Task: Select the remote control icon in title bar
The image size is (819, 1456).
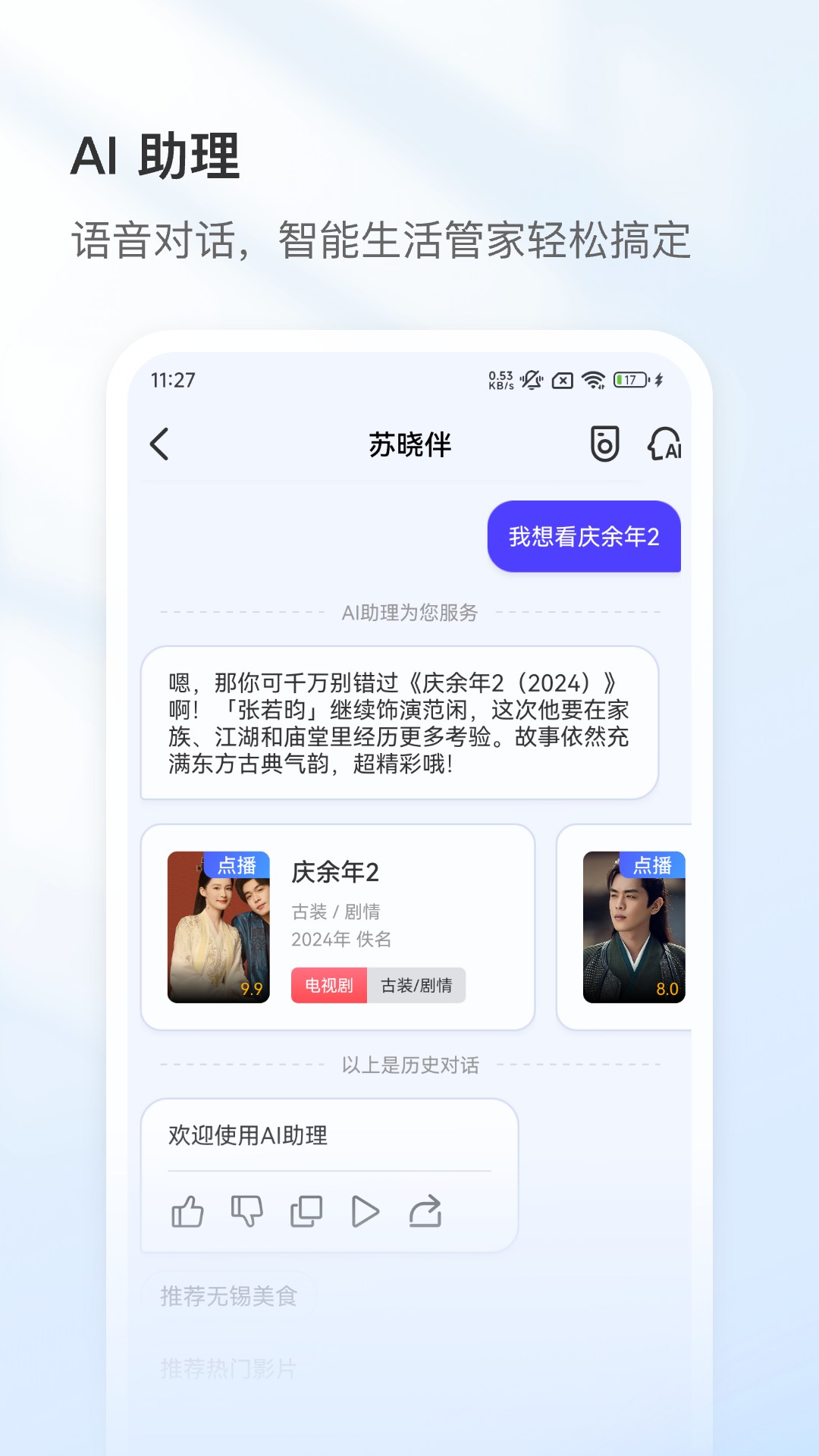Action: coord(604,446)
